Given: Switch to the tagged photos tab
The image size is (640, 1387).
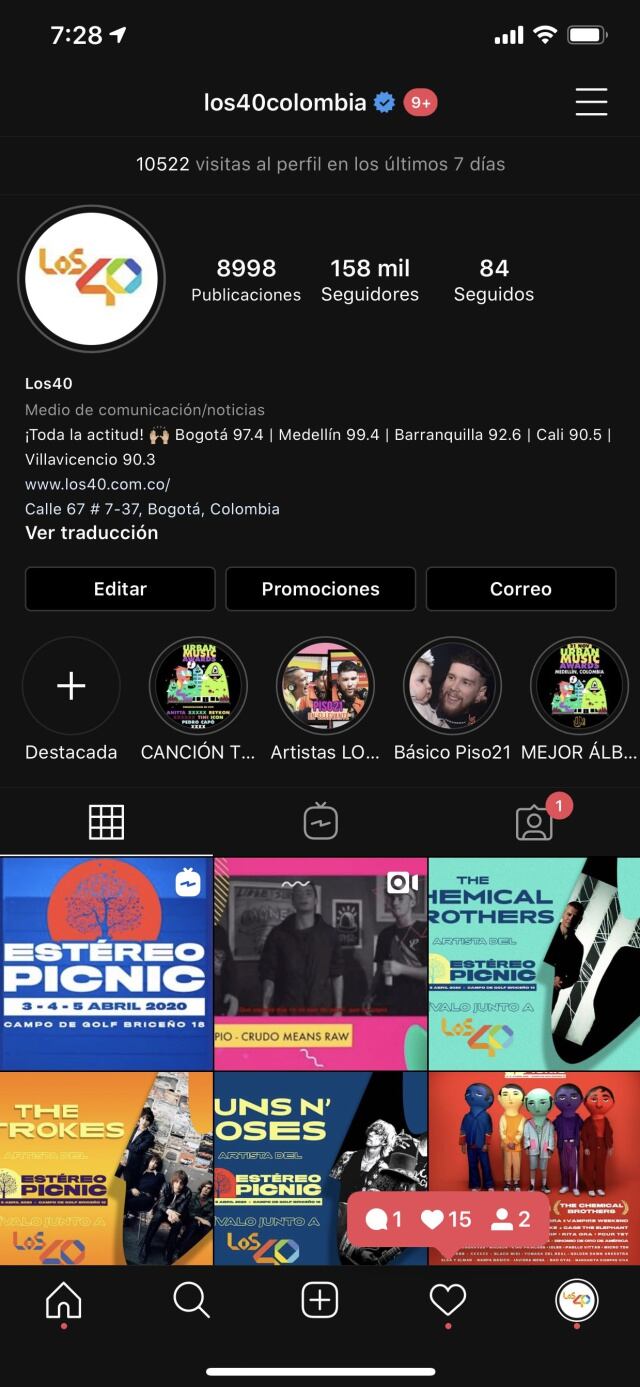Looking at the screenshot, I should [534, 822].
